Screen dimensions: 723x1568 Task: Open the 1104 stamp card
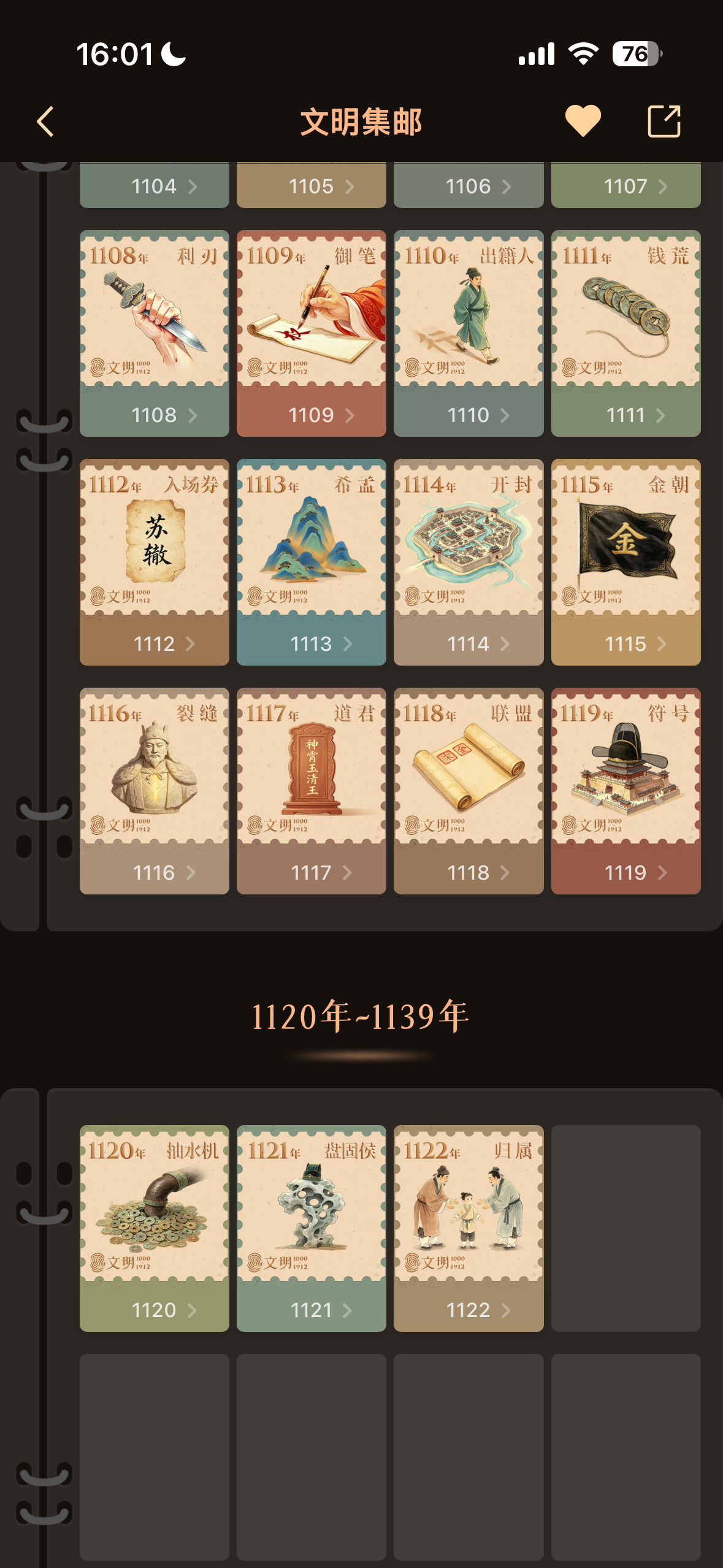tap(155, 185)
